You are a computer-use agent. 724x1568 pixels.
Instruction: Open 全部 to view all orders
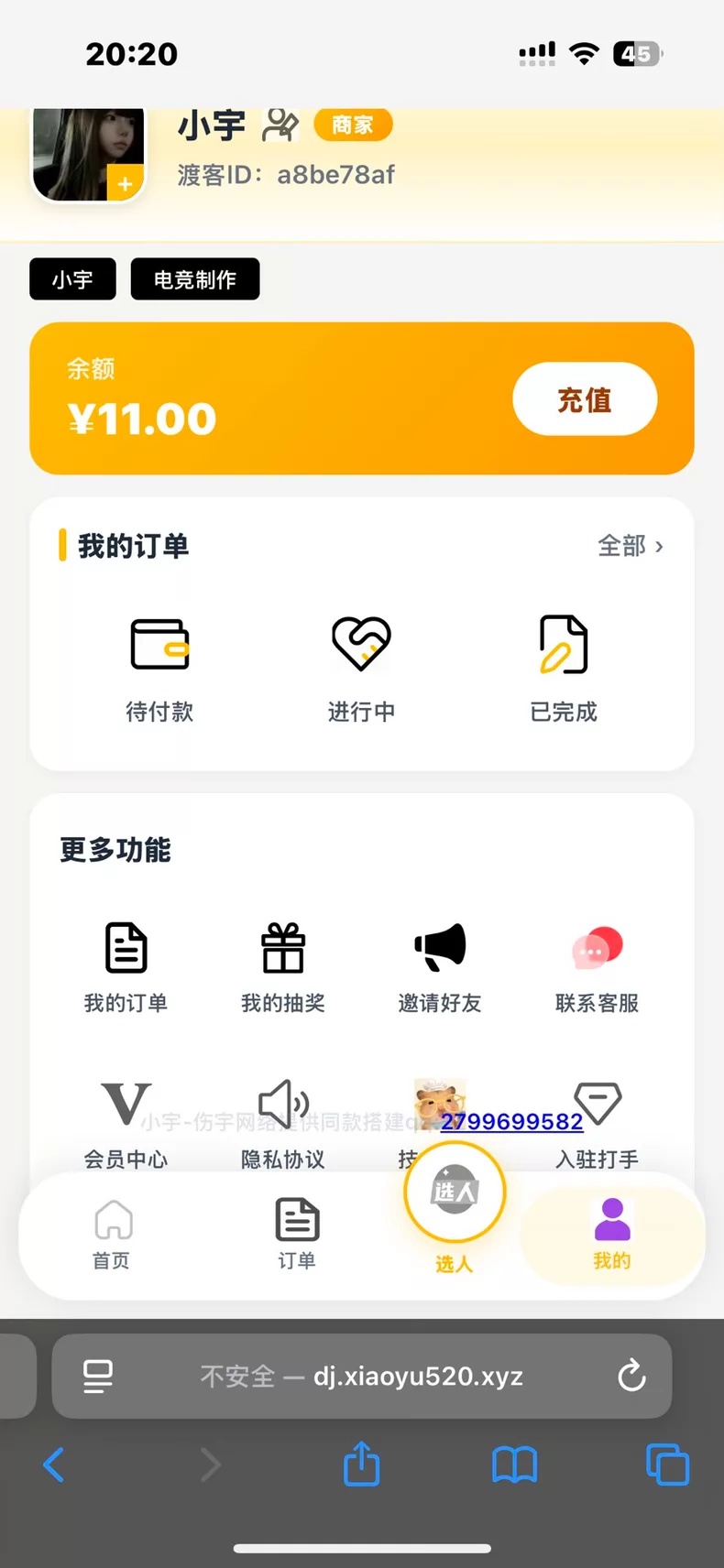[x=631, y=546]
